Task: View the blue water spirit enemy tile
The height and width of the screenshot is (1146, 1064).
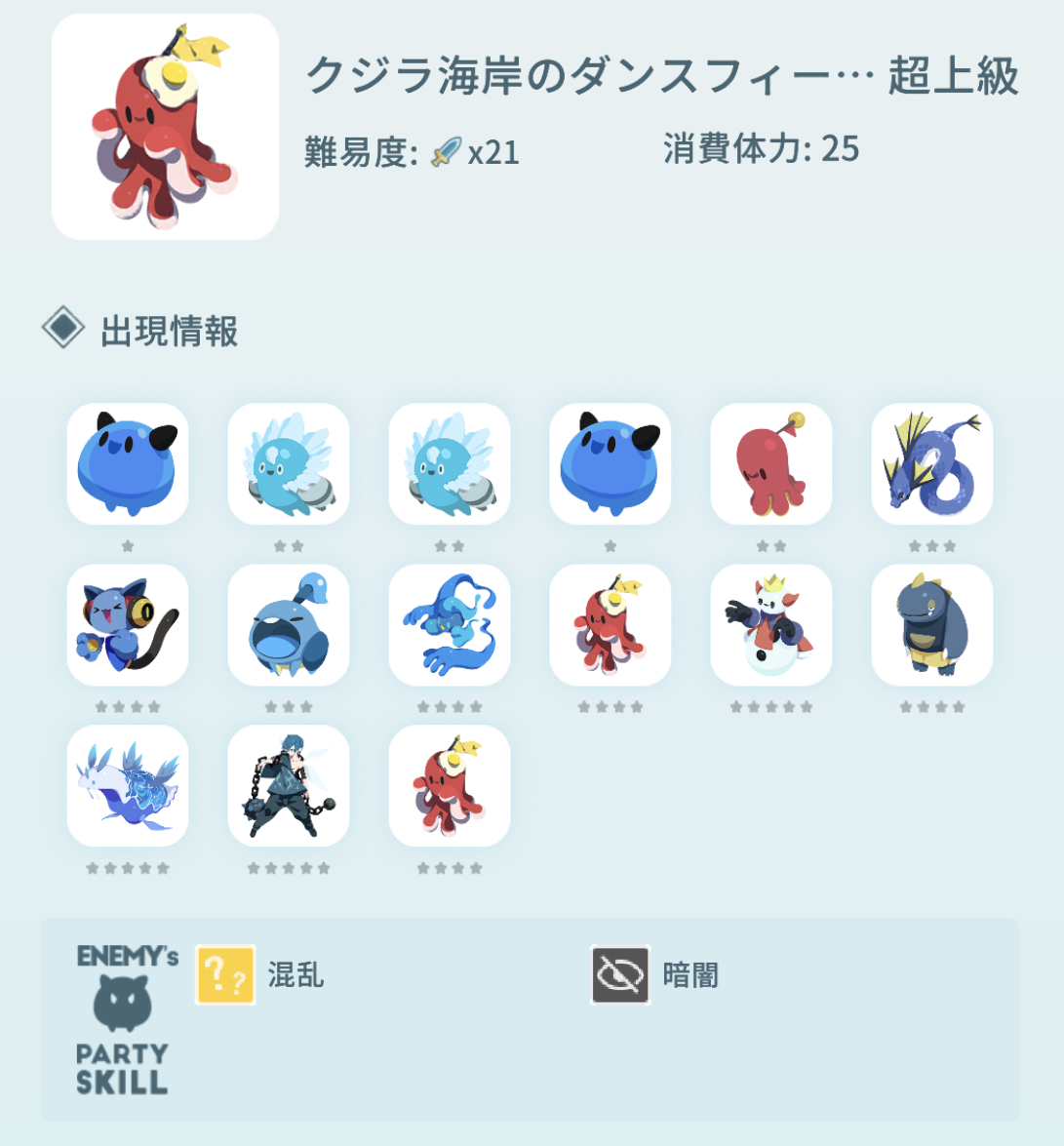Action: [450, 625]
